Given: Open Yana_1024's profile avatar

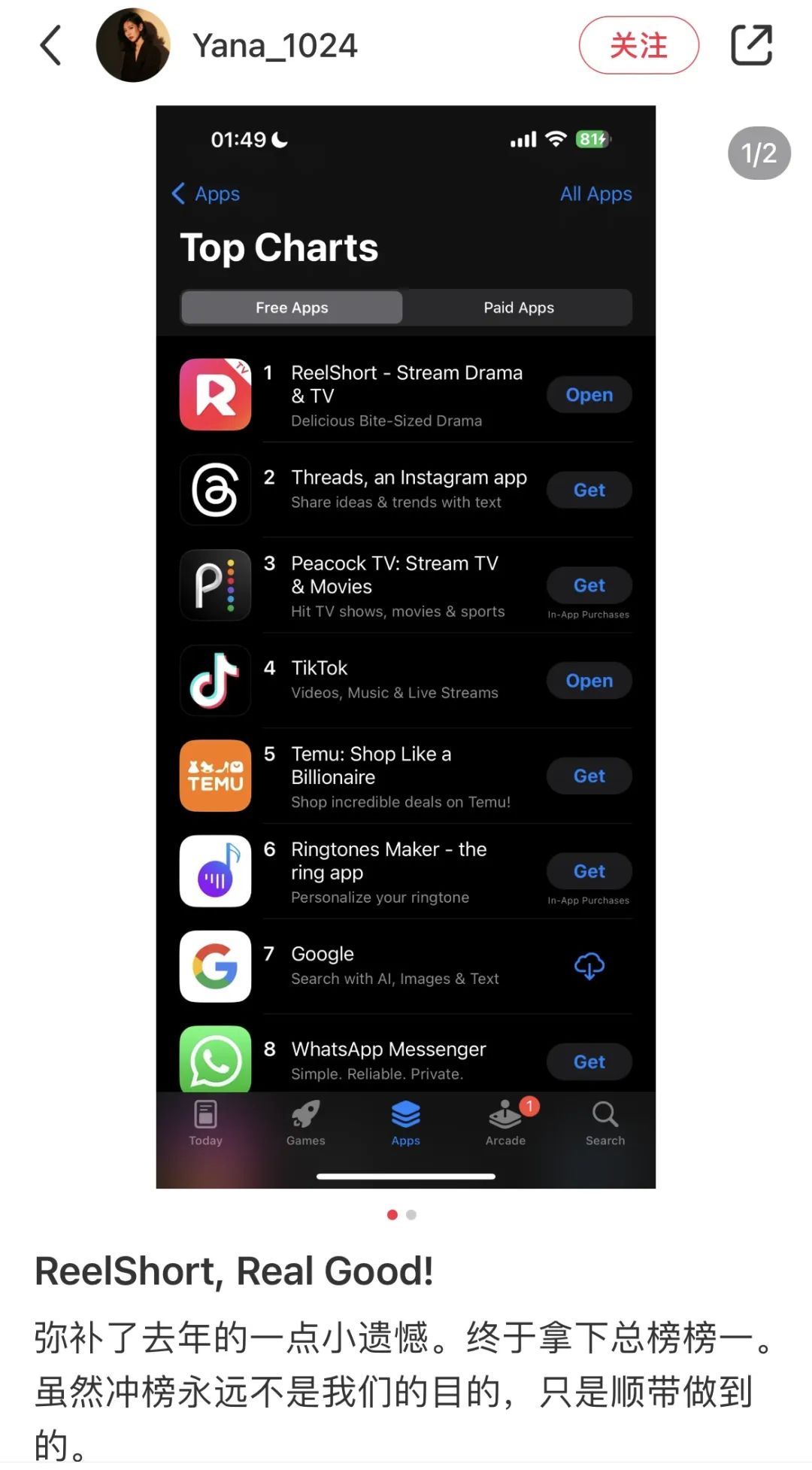Looking at the screenshot, I should point(133,45).
